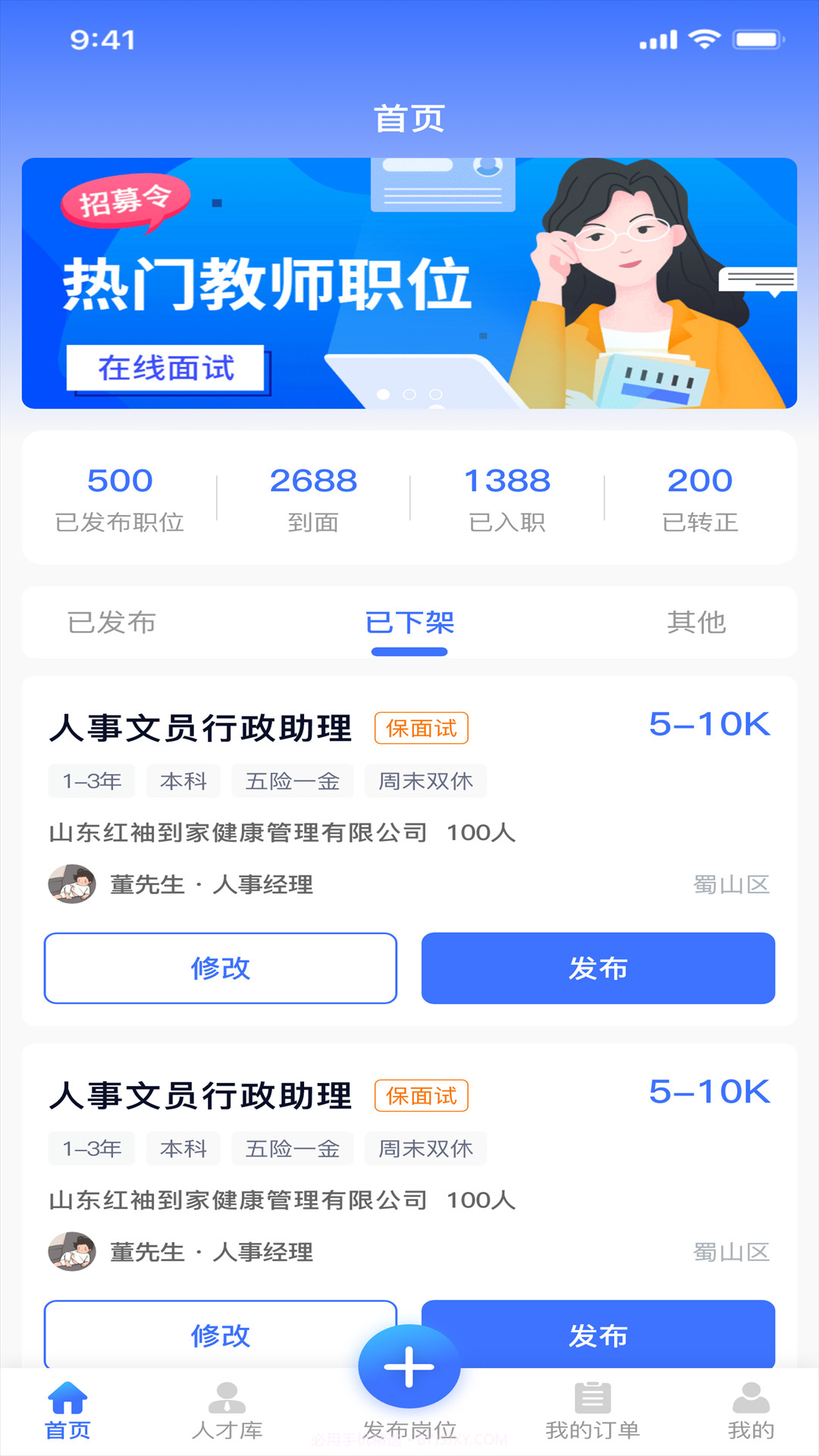
Task: Switch to the 其他 tab
Action: coord(696,623)
